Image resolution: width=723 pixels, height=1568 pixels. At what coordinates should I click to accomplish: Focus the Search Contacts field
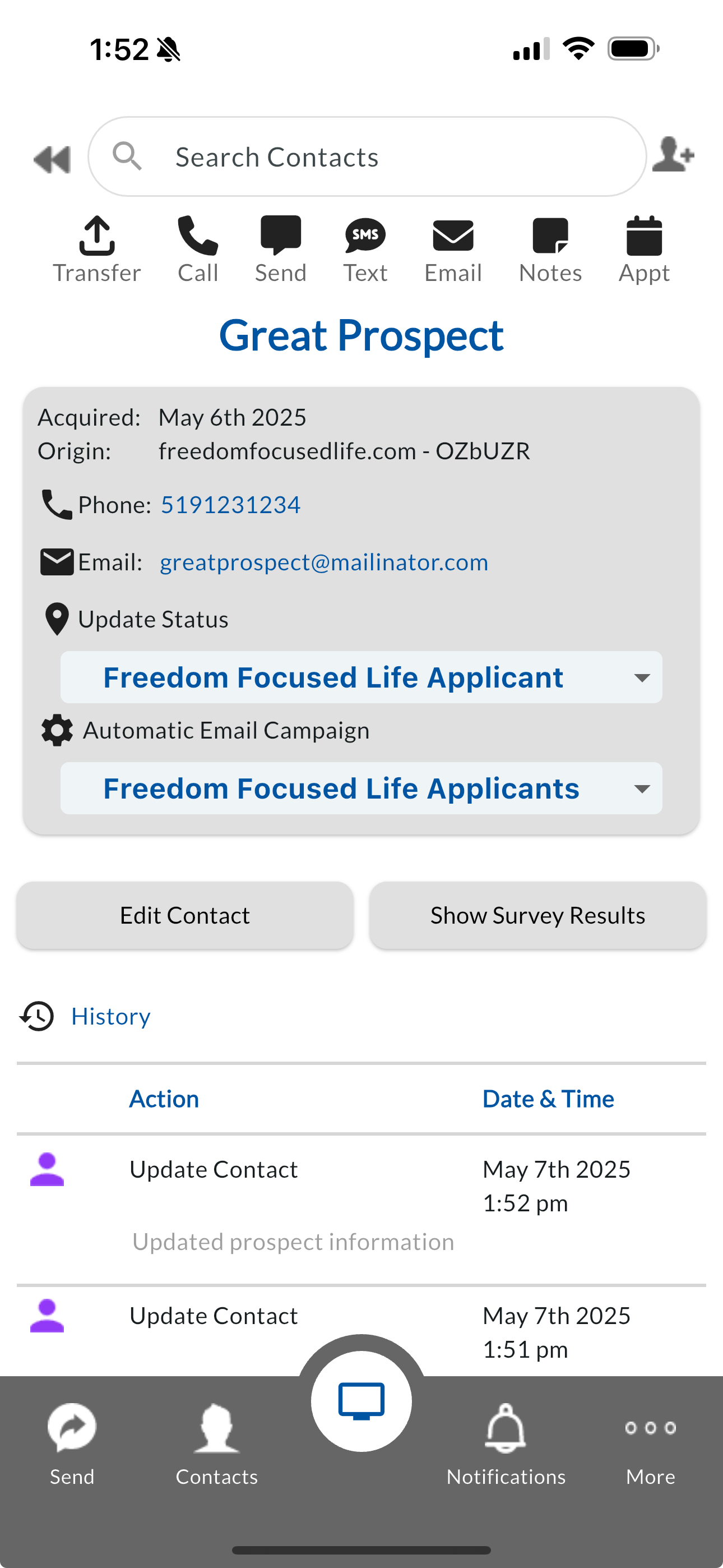[x=367, y=156]
